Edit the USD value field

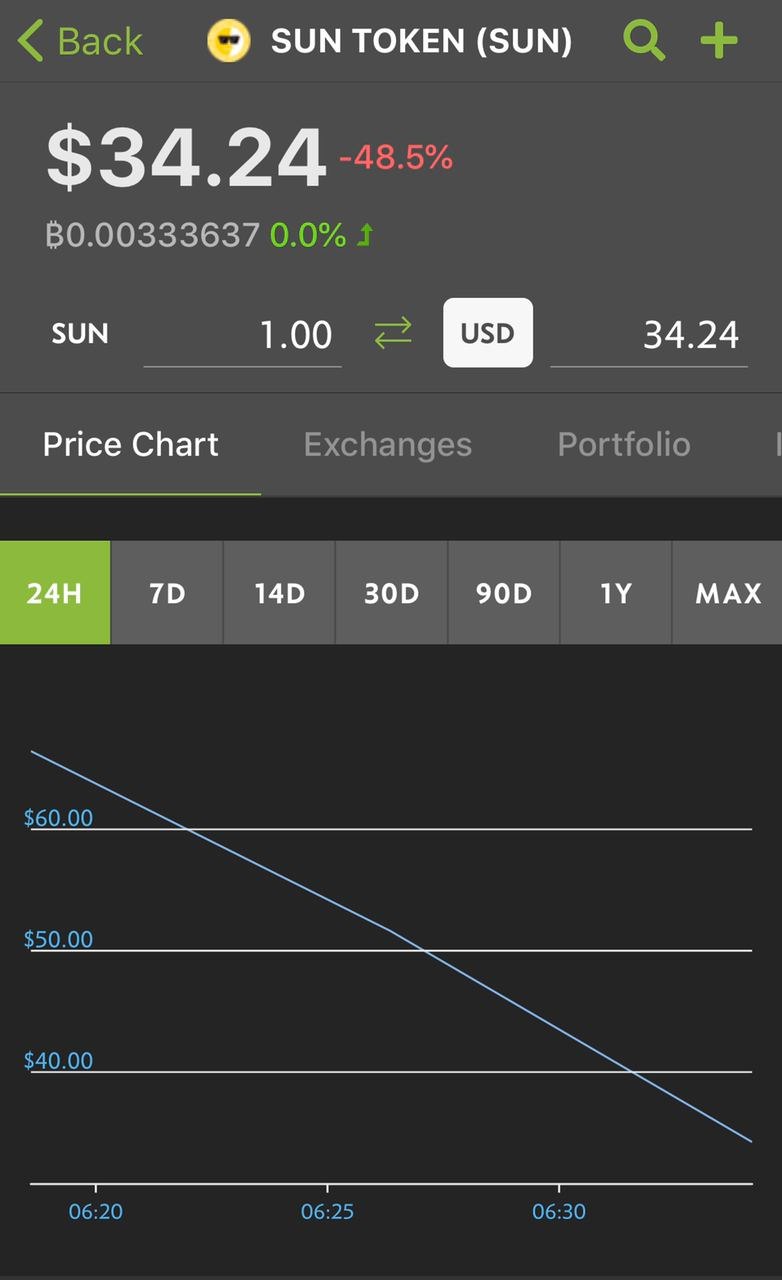coord(649,335)
